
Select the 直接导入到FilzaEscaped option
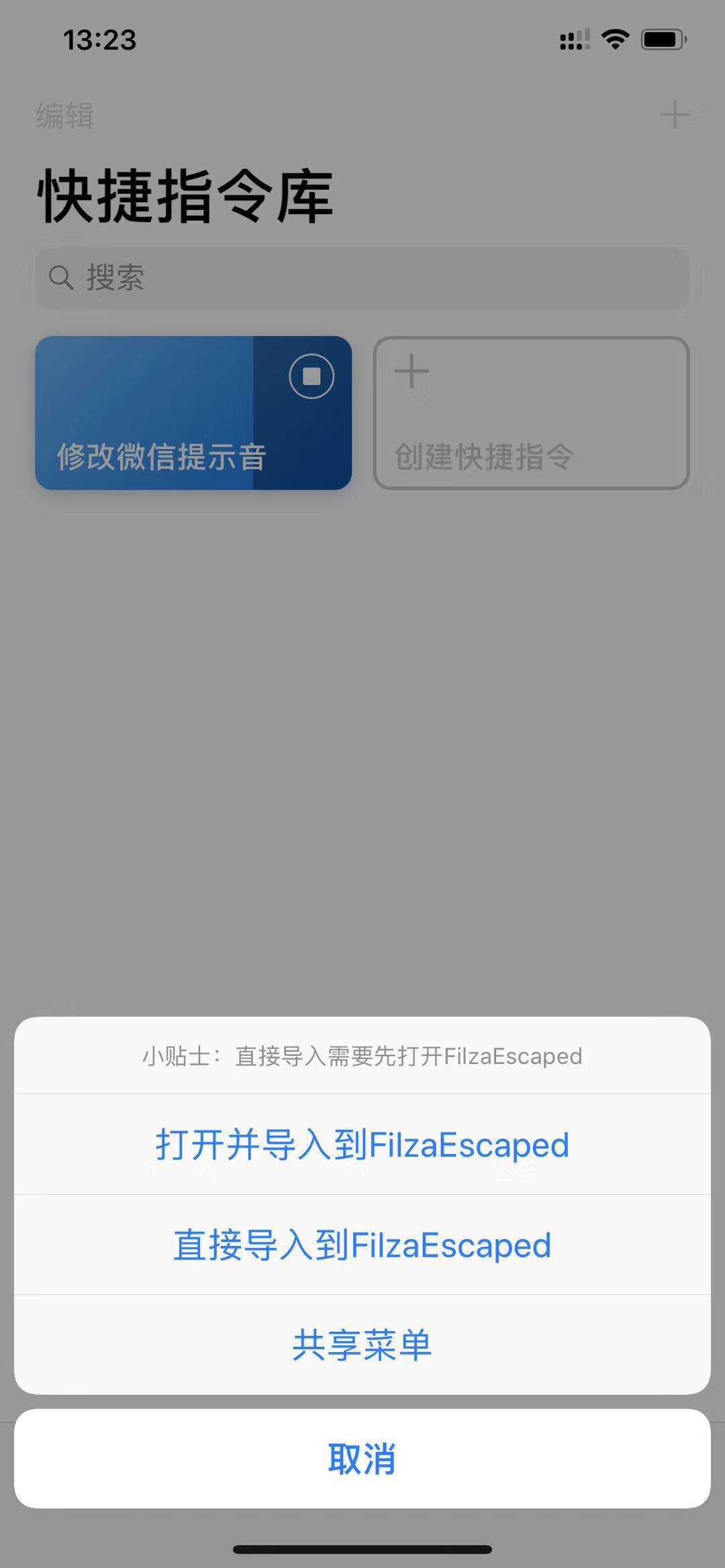362,1245
